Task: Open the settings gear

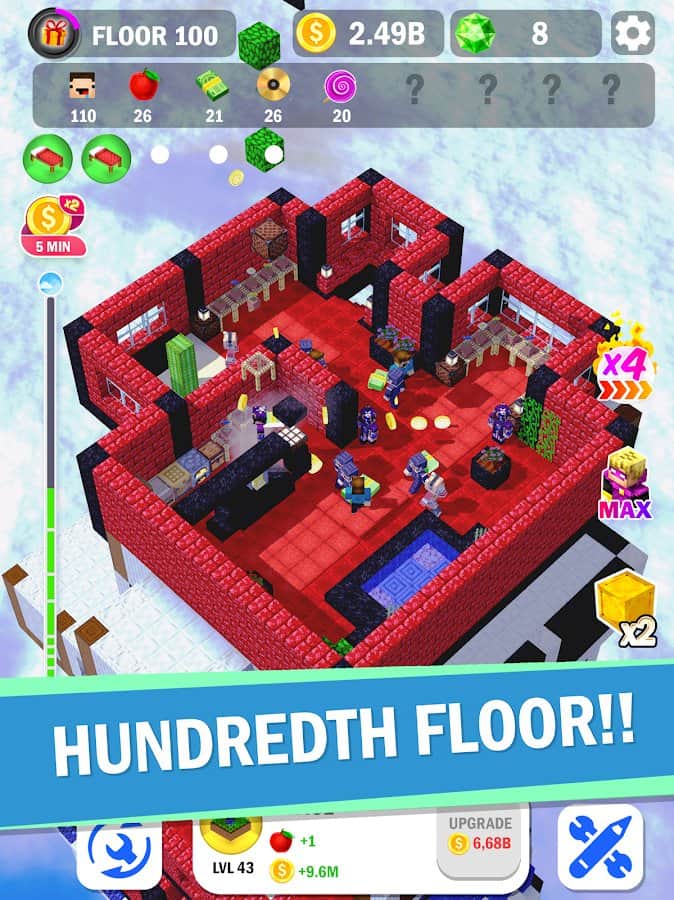Action: click(632, 34)
